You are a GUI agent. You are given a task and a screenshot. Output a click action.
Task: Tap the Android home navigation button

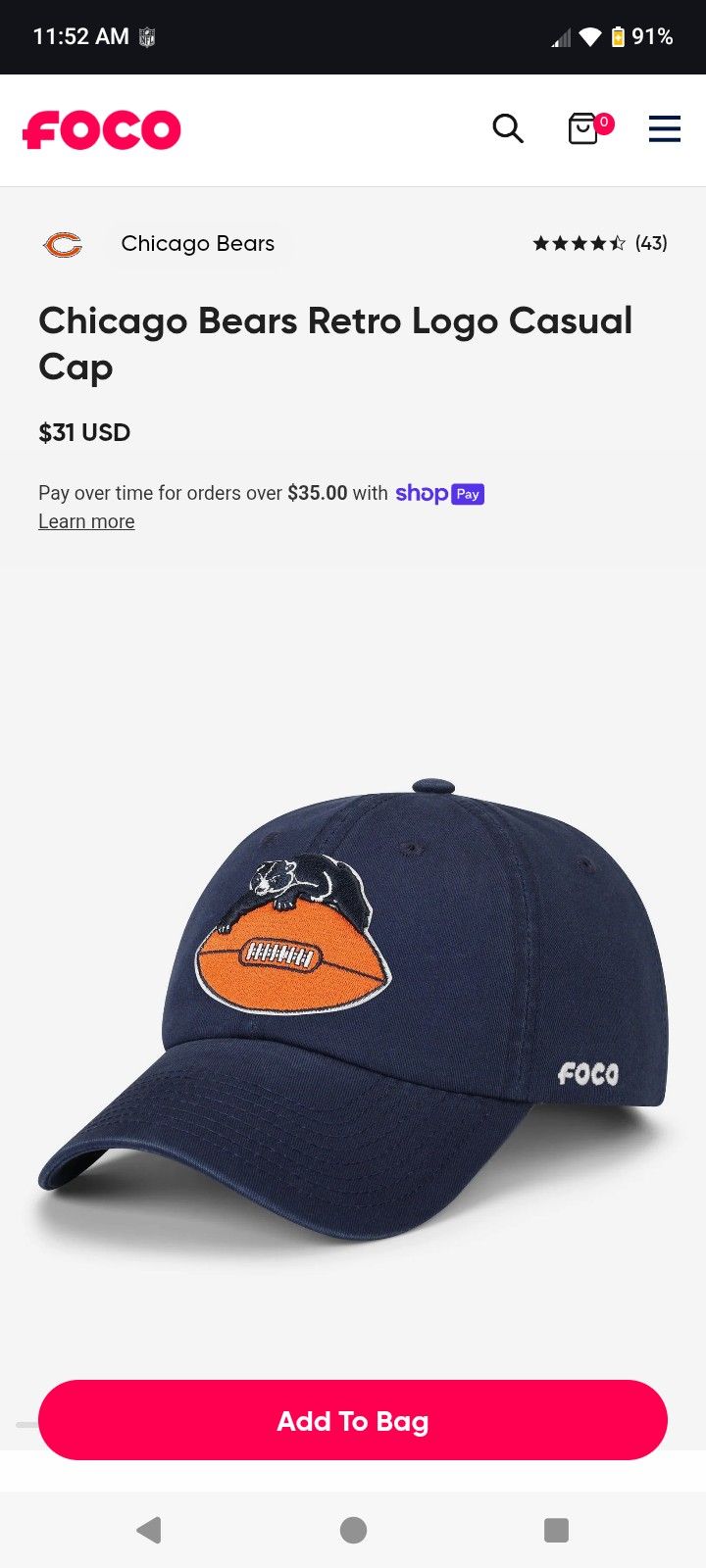click(x=353, y=1529)
